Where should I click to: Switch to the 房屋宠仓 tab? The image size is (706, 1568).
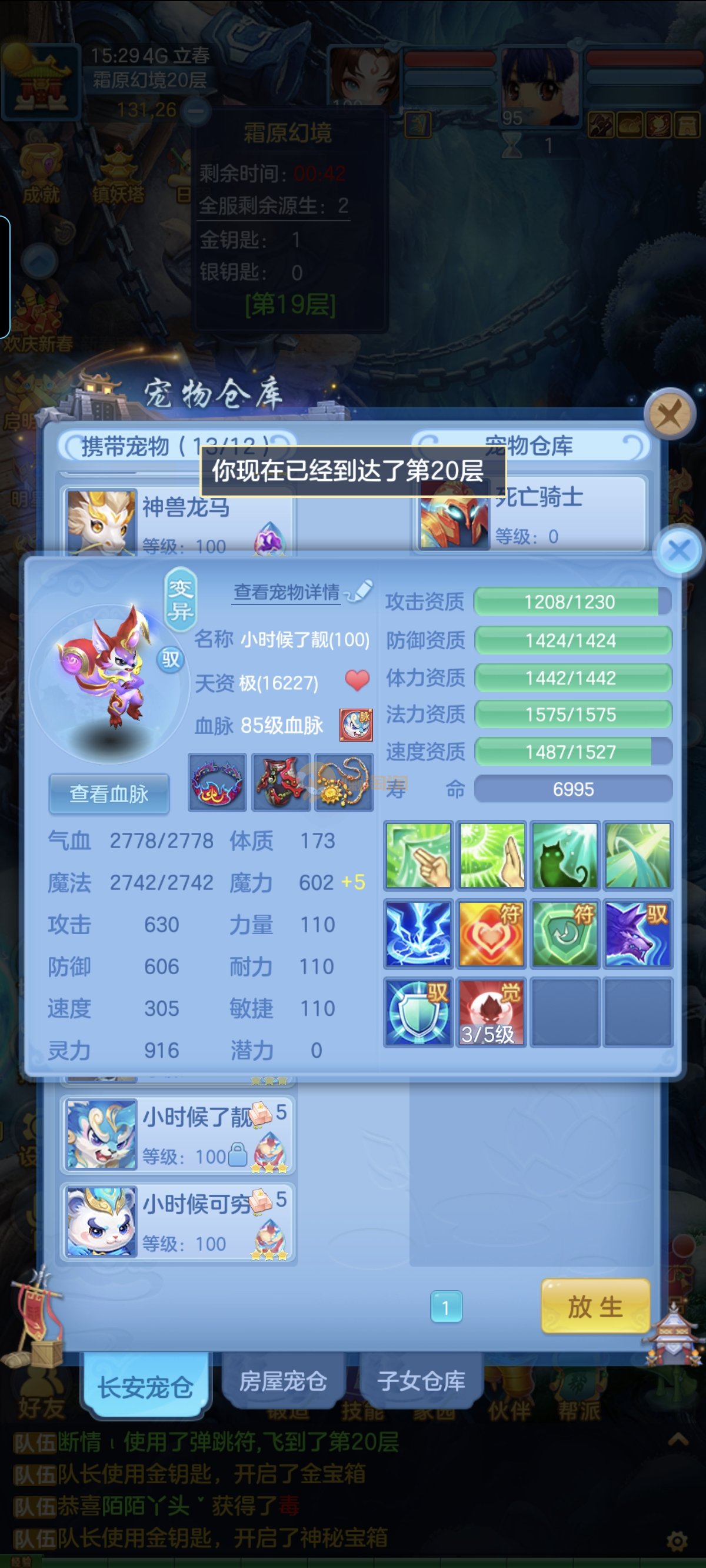coord(283,1380)
